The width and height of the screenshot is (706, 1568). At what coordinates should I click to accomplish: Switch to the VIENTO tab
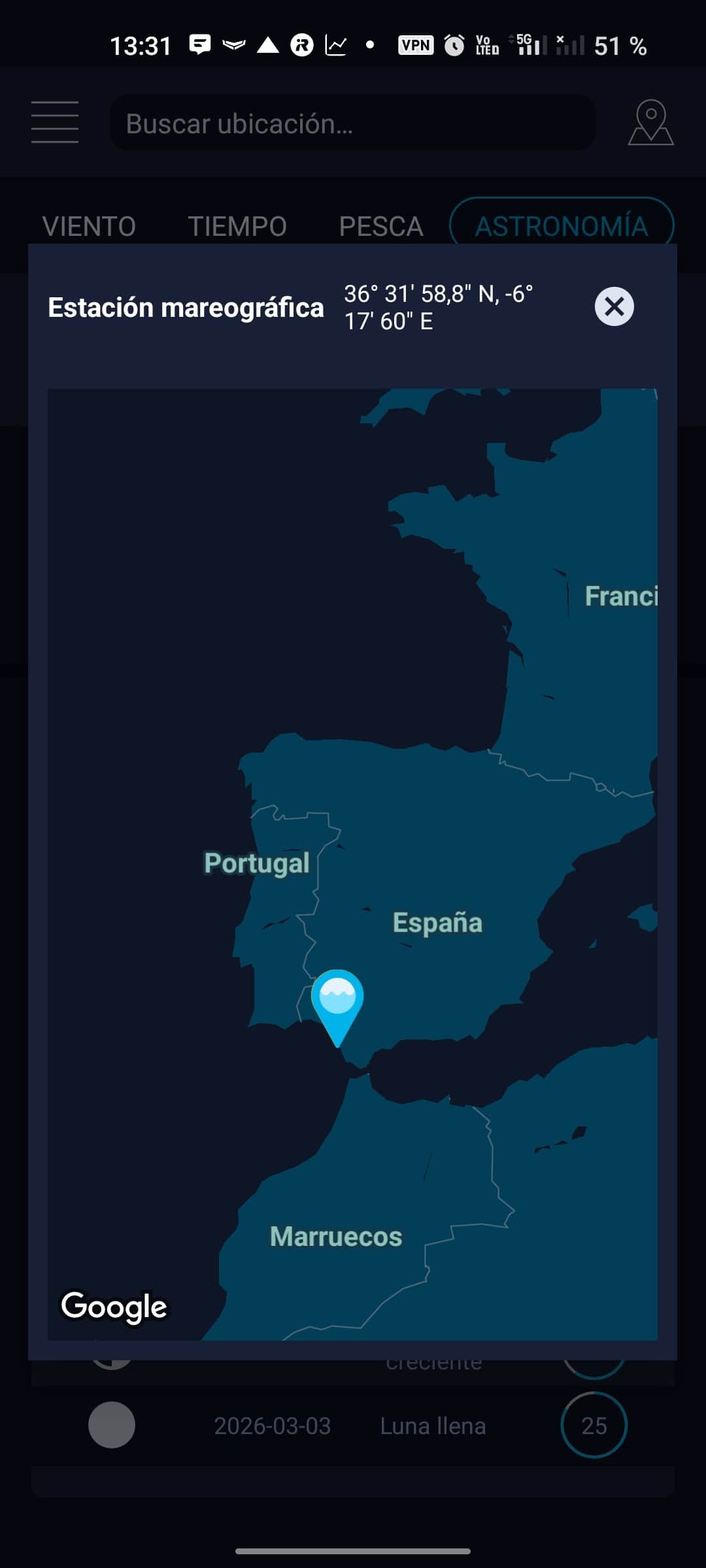tap(88, 225)
